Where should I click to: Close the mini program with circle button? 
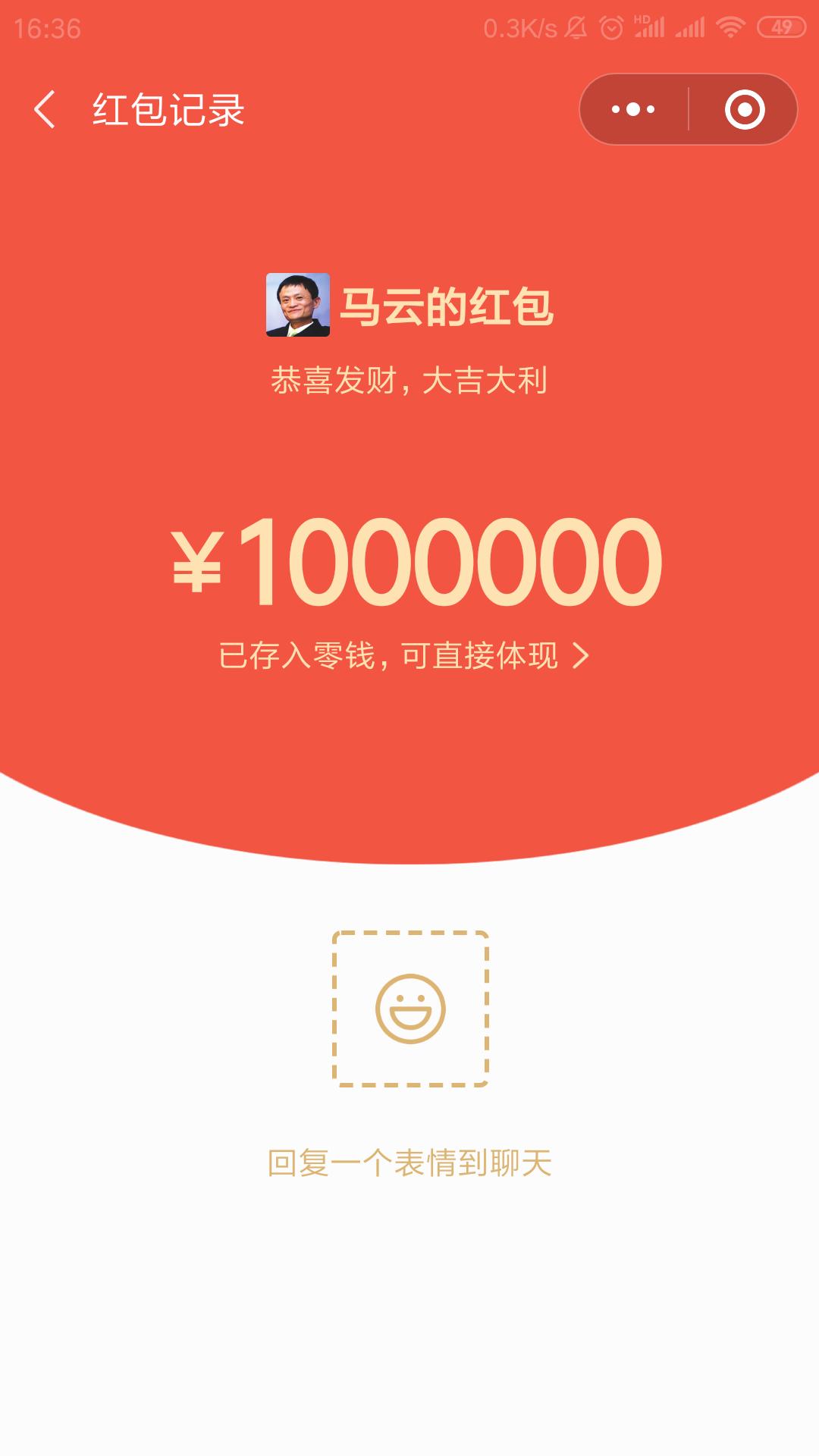(x=745, y=109)
